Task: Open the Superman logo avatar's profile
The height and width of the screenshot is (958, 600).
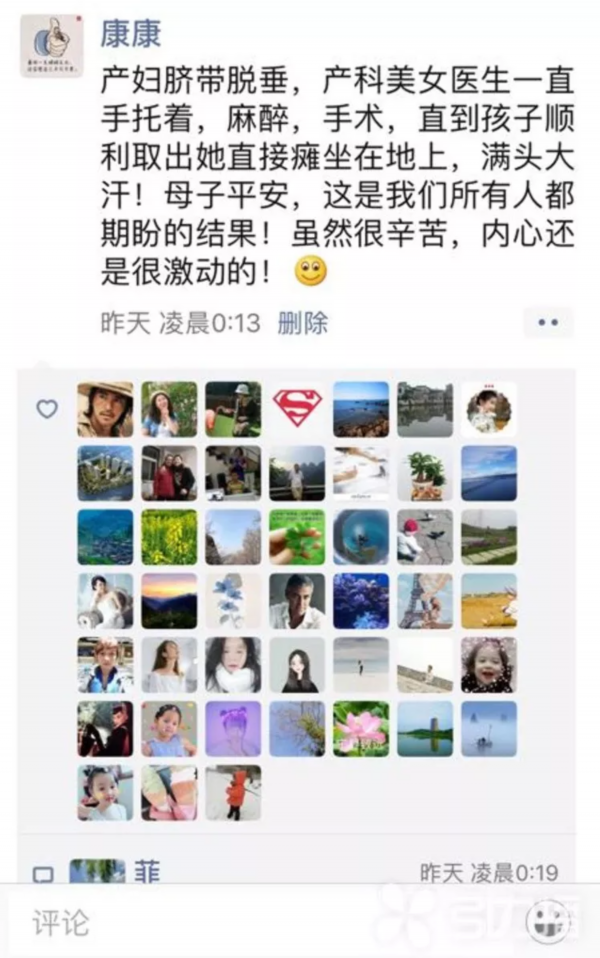Action: coord(297,409)
